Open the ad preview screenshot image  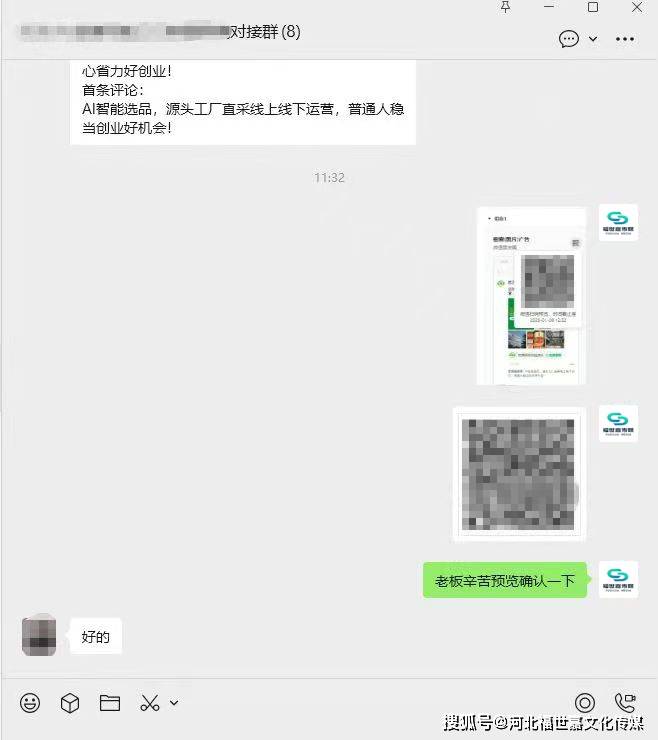click(531, 295)
